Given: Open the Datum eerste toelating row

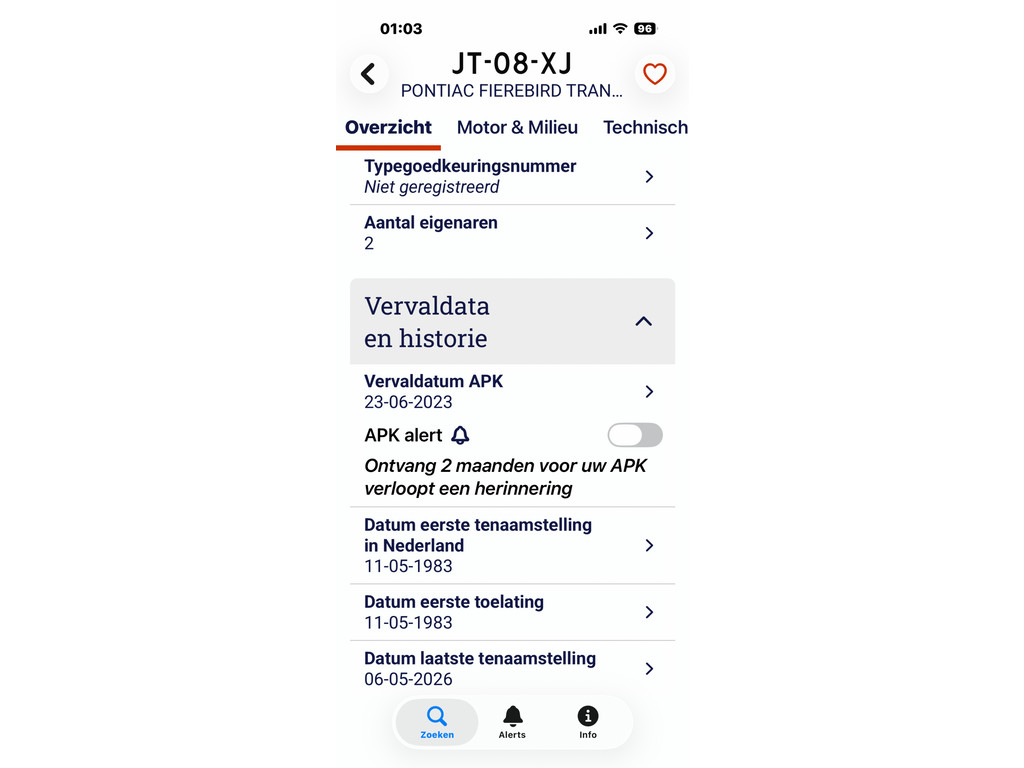Looking at the screenshot, I should [512, 612].
